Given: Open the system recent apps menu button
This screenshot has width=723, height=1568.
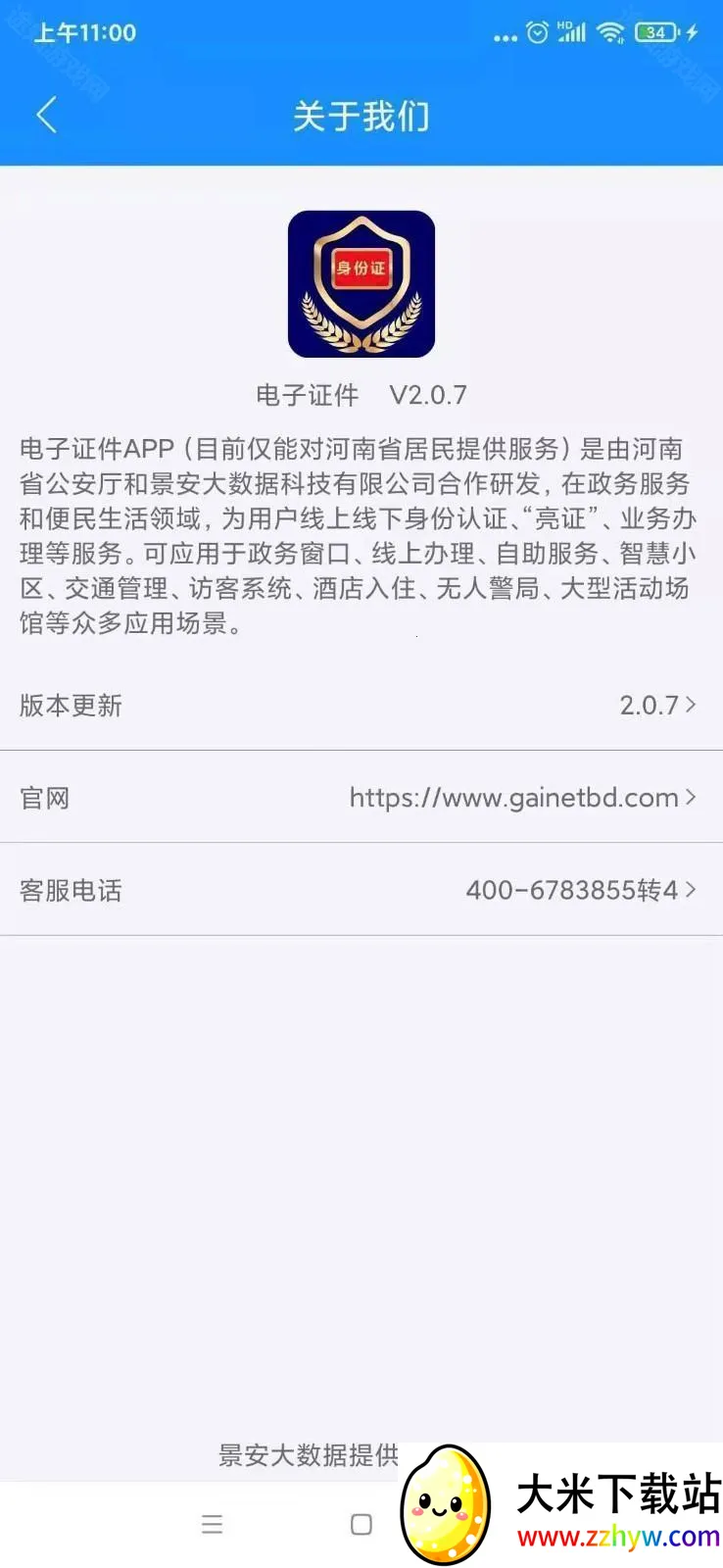Looking at the screenshot, I should coord(212,1524).
